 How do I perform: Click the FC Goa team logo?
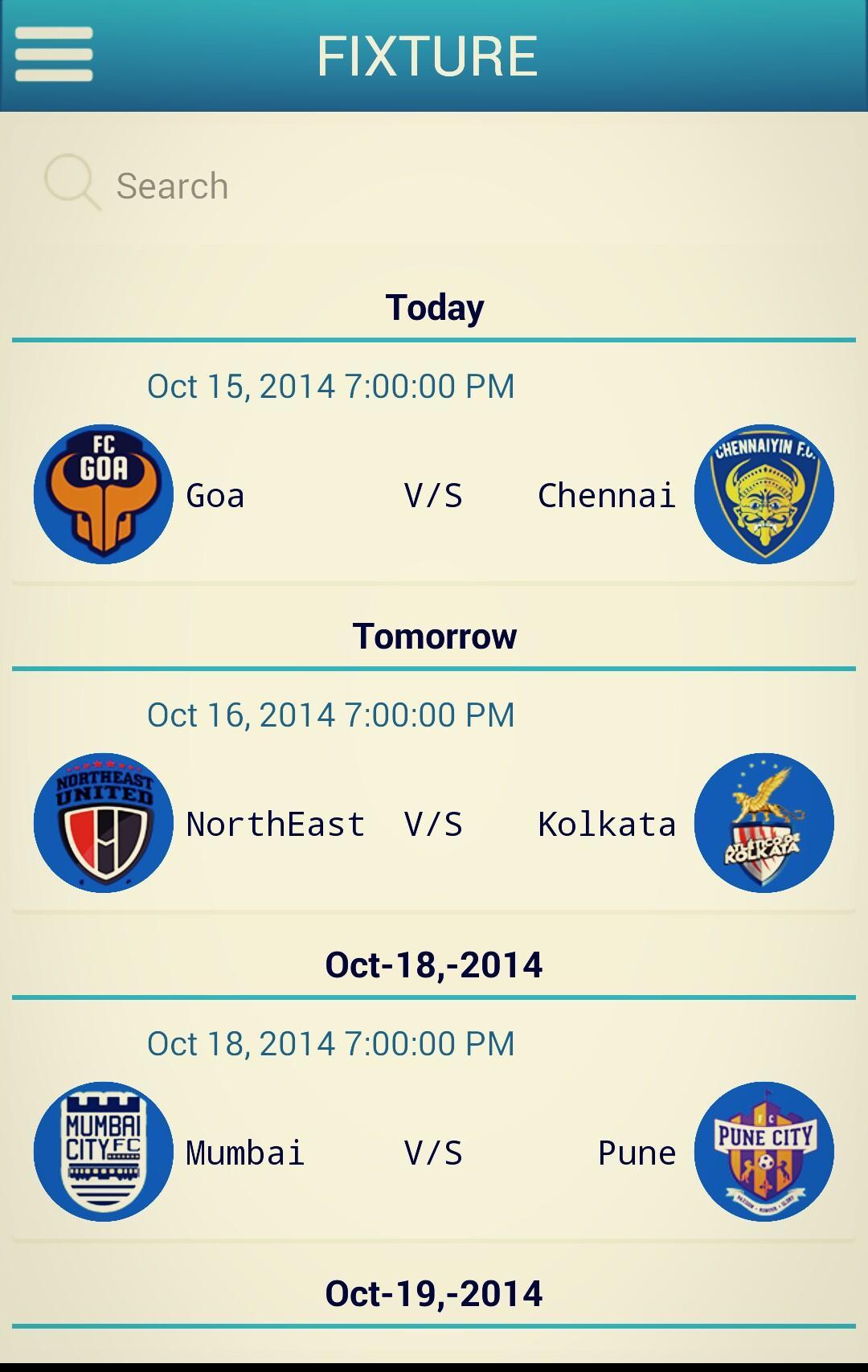coord(103,494)
